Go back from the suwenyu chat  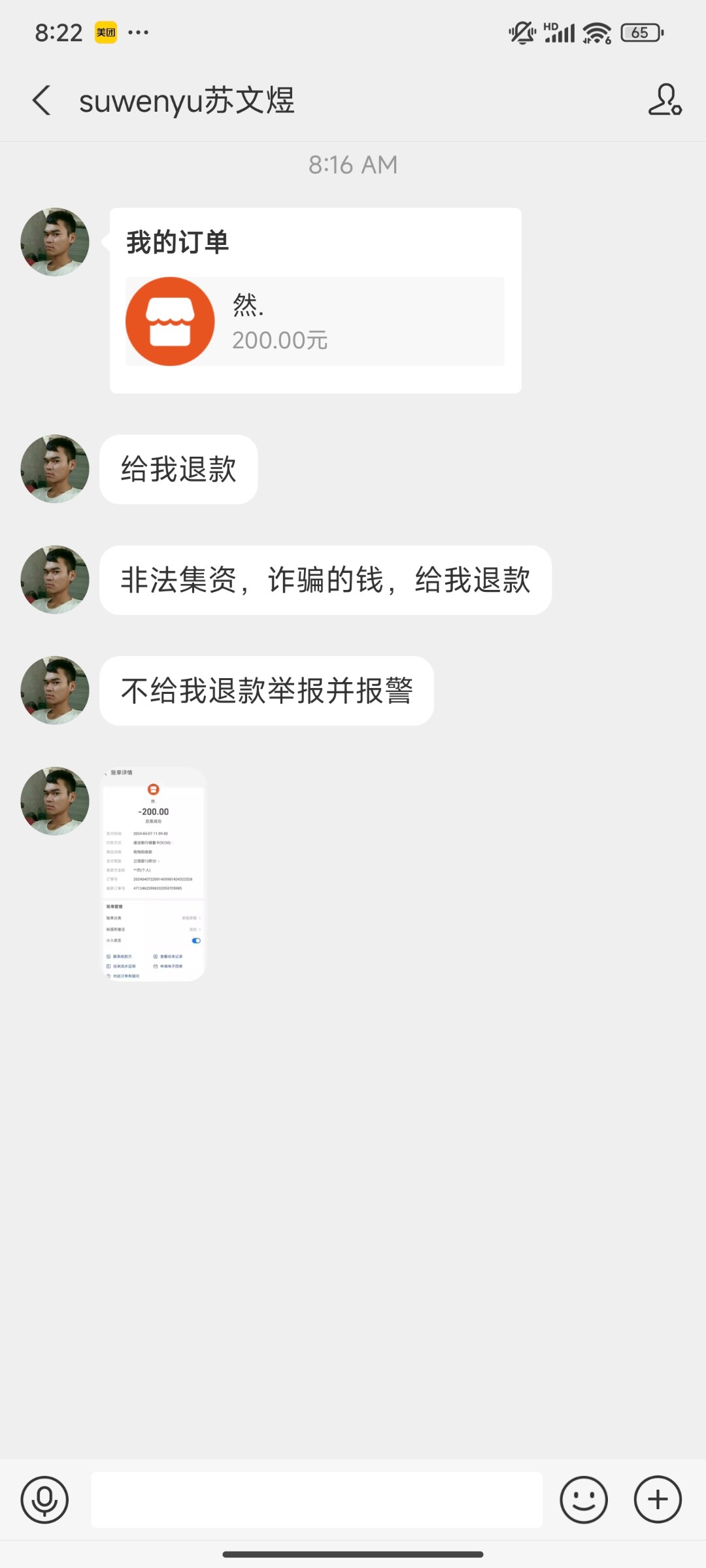click(x=42, y=101)
